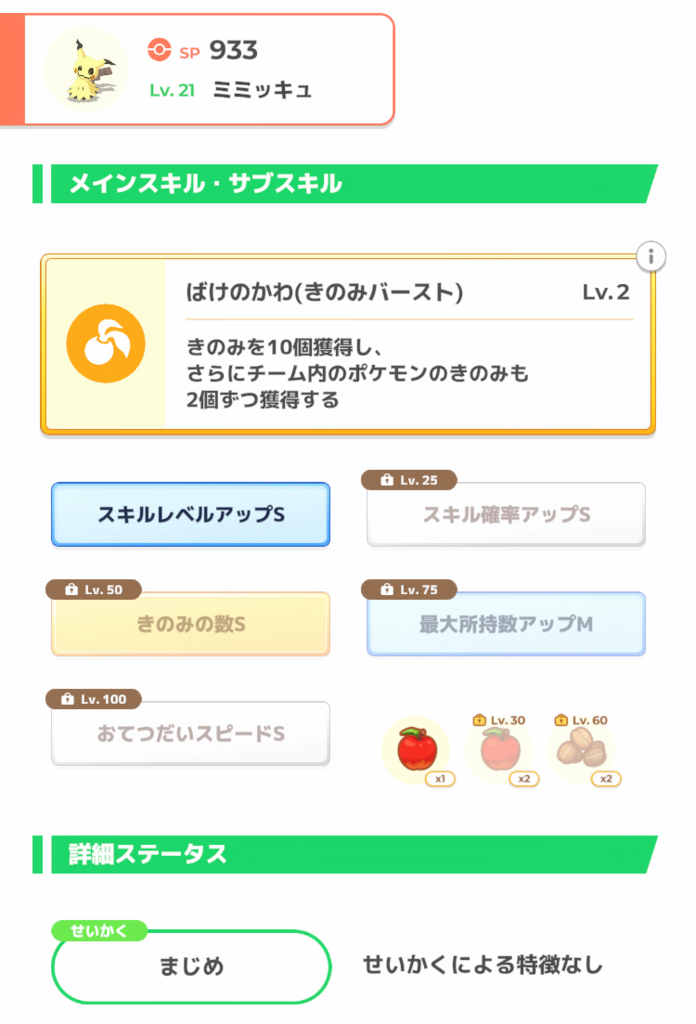Select the locked スキル確率アップS sub skill
This screenshot has height=1024, width=696.
[506, 515]
